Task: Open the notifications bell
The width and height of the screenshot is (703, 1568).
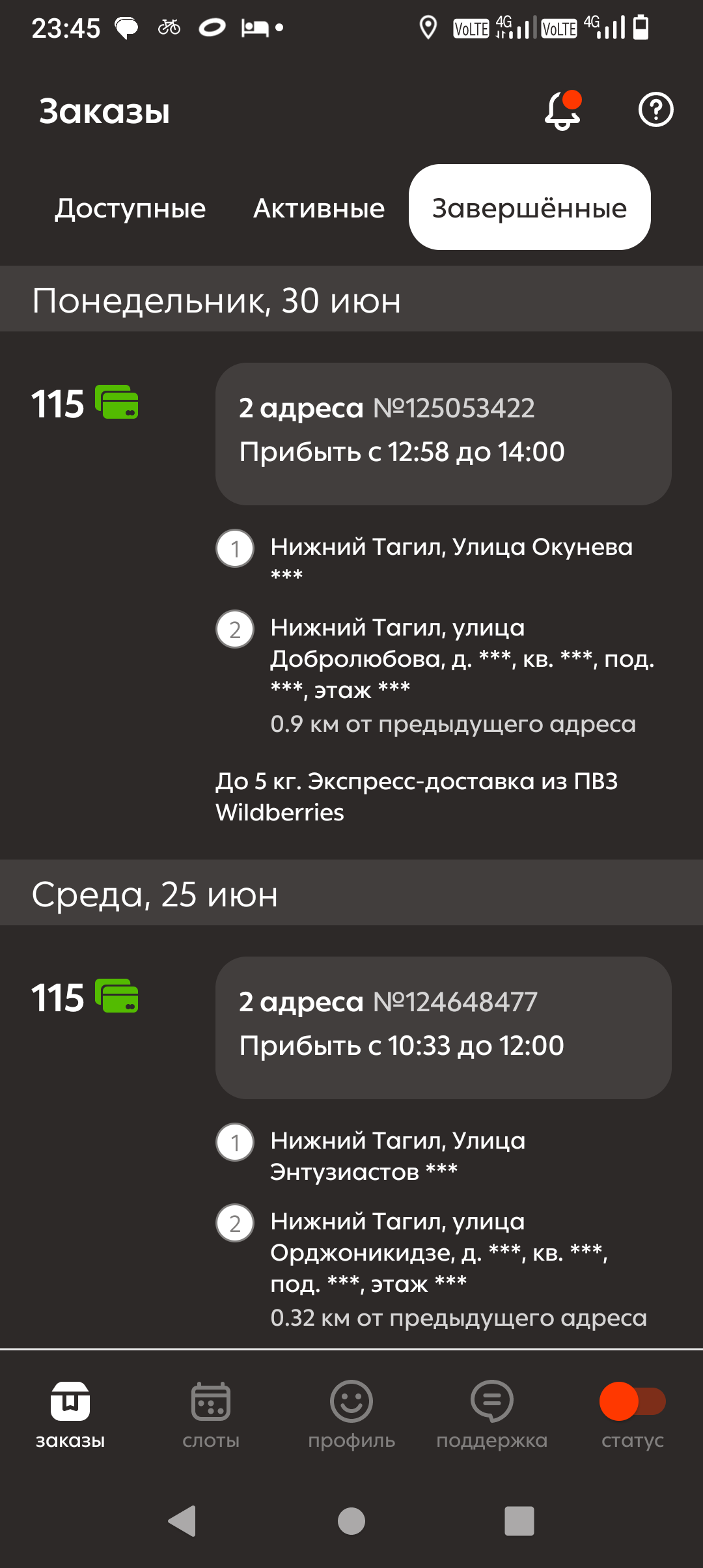Action: pyautogui.click(x=563, y=110)
